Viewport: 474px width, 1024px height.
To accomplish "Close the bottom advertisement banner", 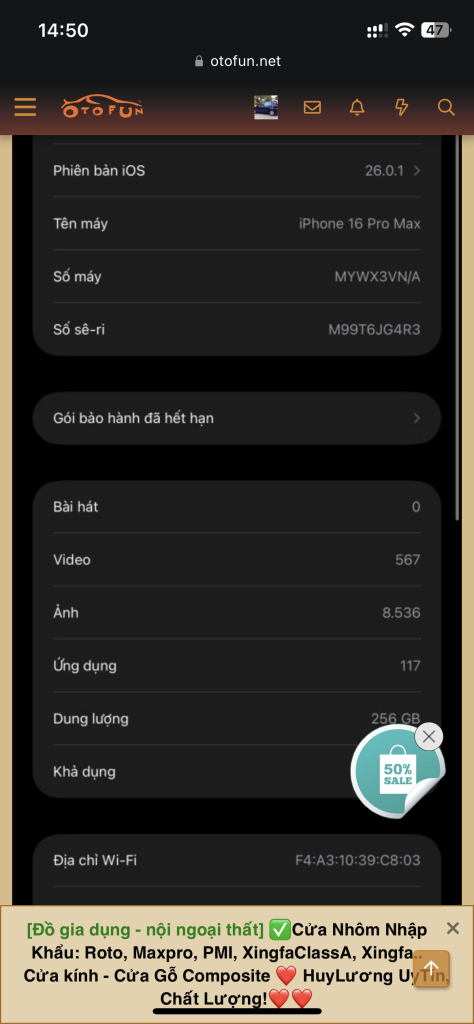I will click(x=452, y=928).
